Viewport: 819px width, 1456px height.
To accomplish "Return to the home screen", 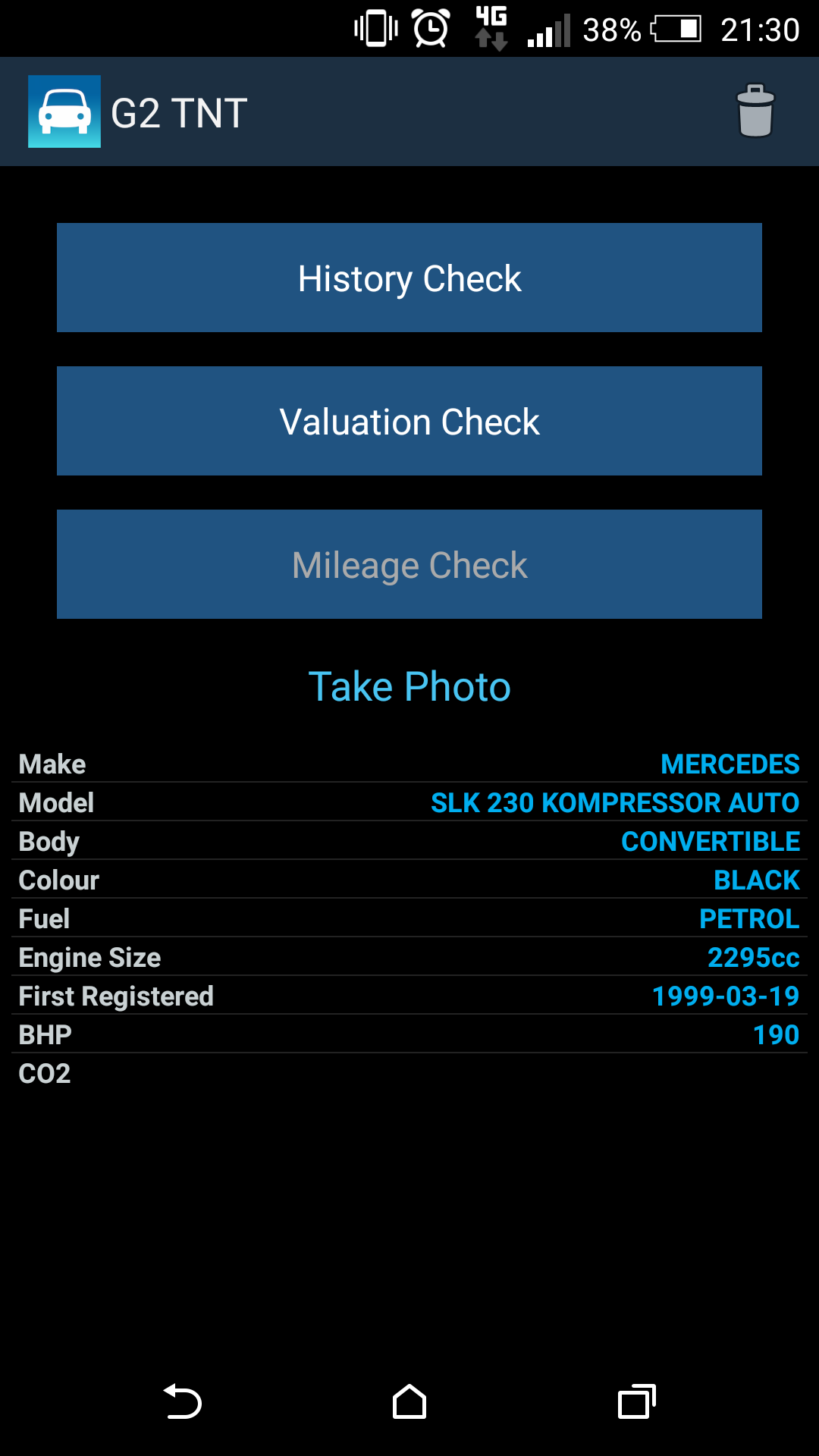I will (409, 1401).
